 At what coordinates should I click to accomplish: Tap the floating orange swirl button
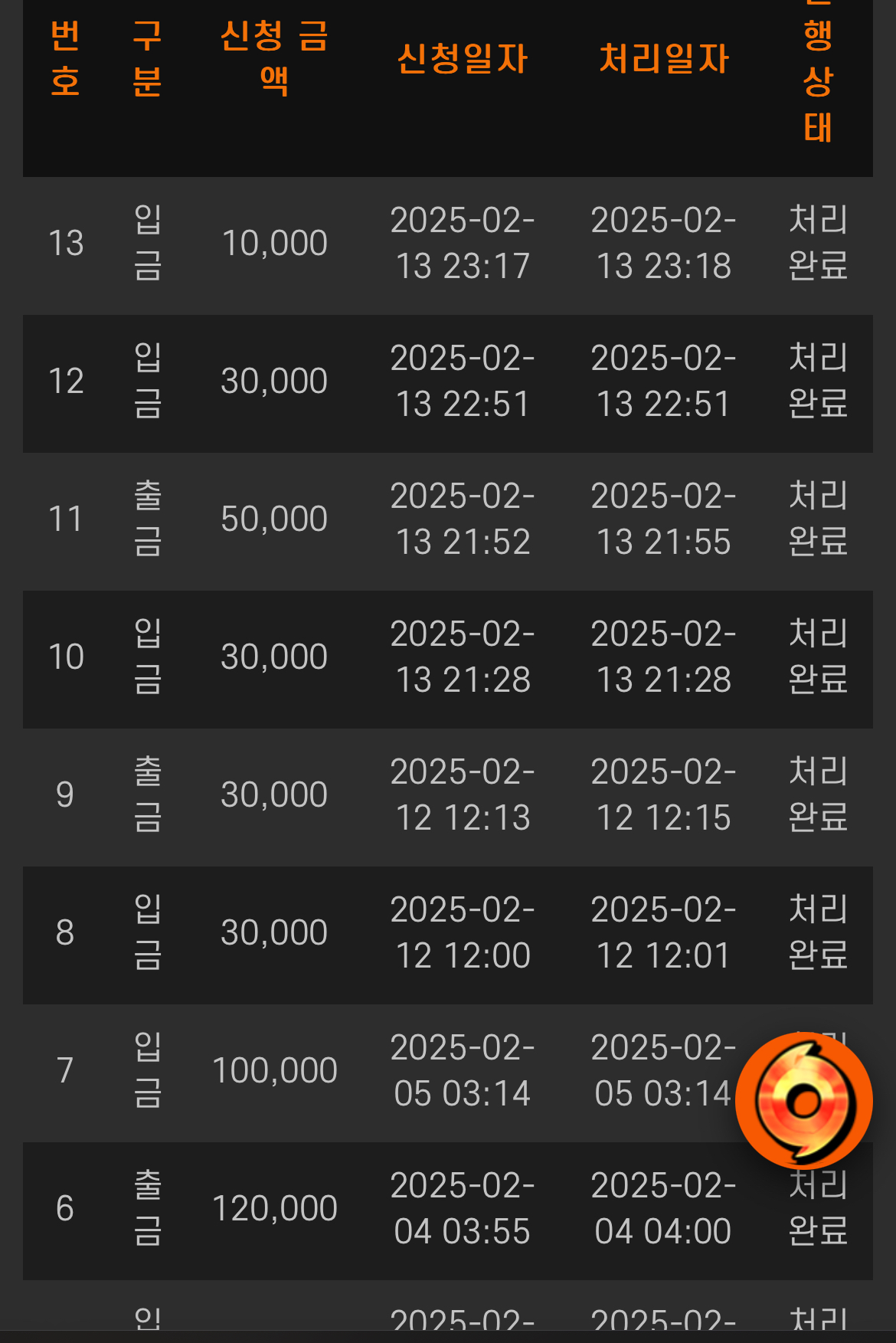(804, 1101)
